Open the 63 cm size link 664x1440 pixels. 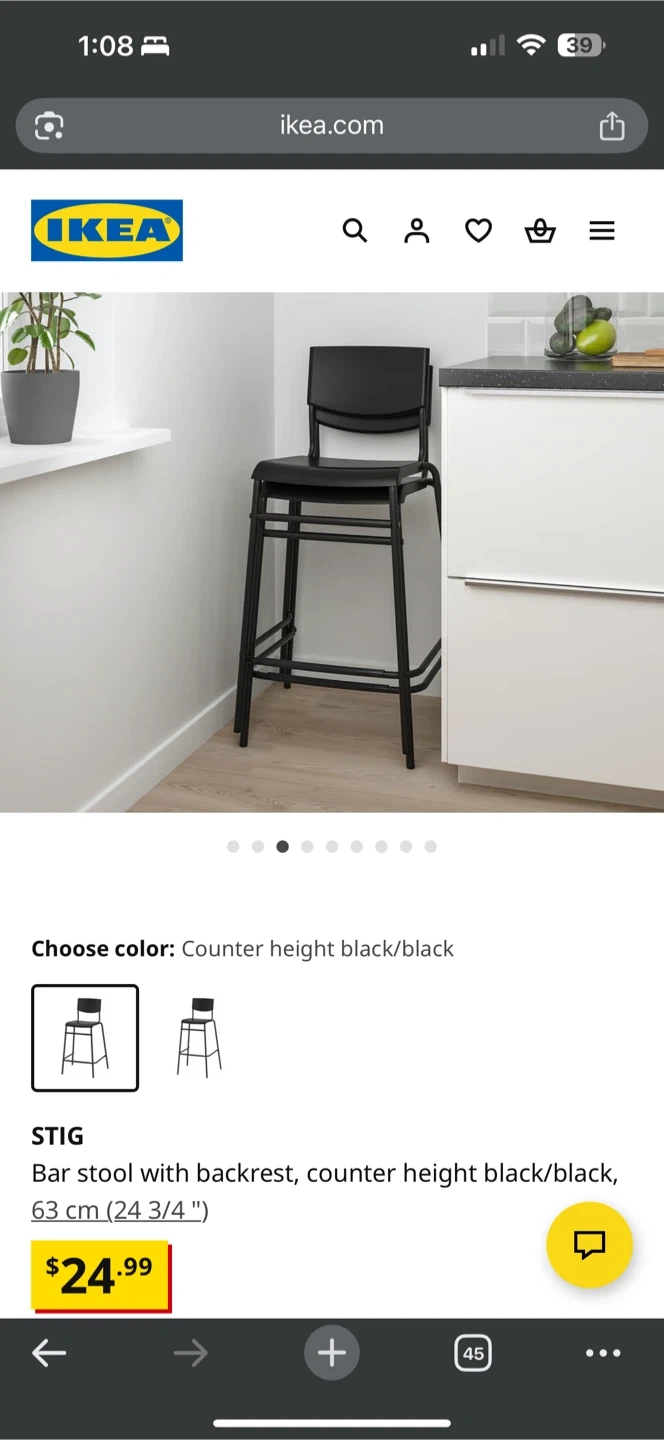coord(120,1210)
